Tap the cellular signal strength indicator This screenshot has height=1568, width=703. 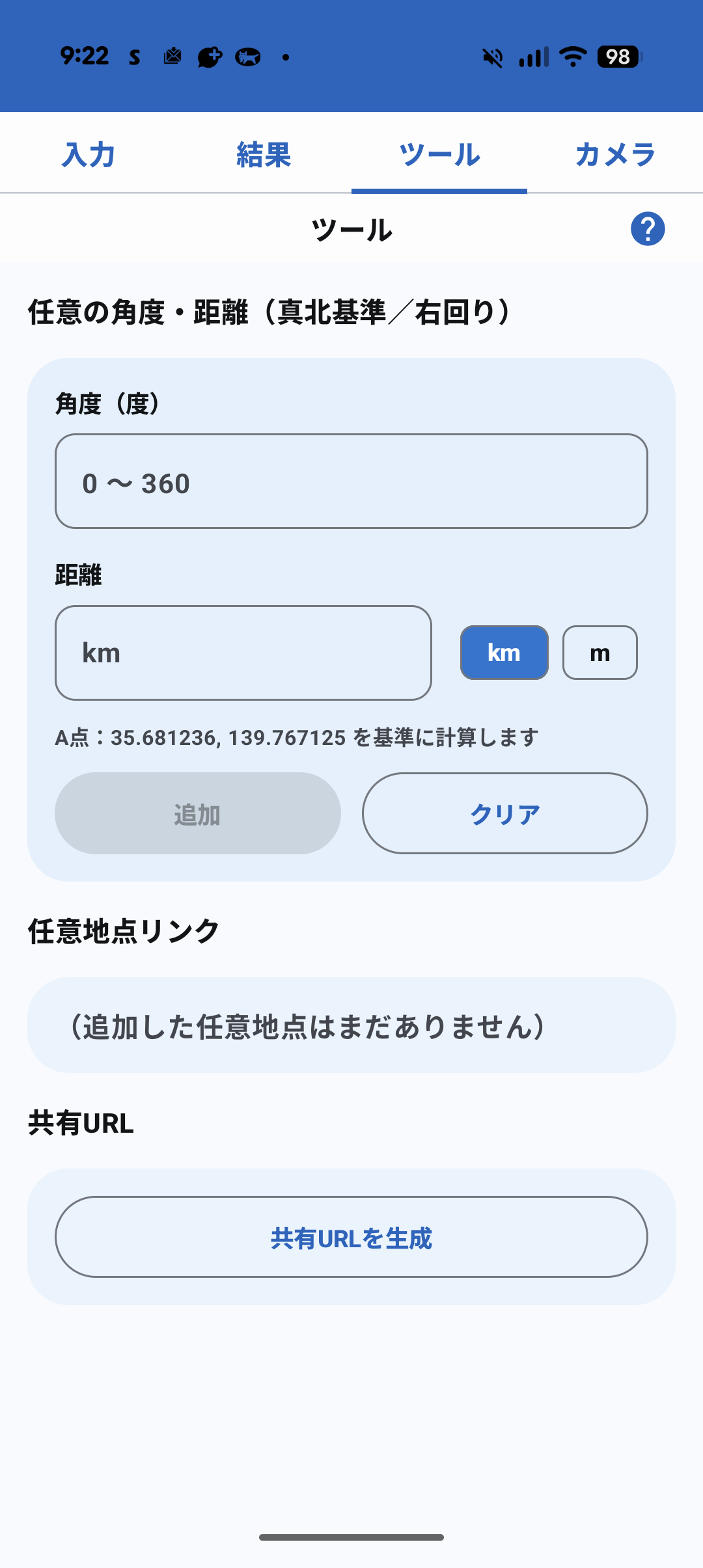point(532,57)
